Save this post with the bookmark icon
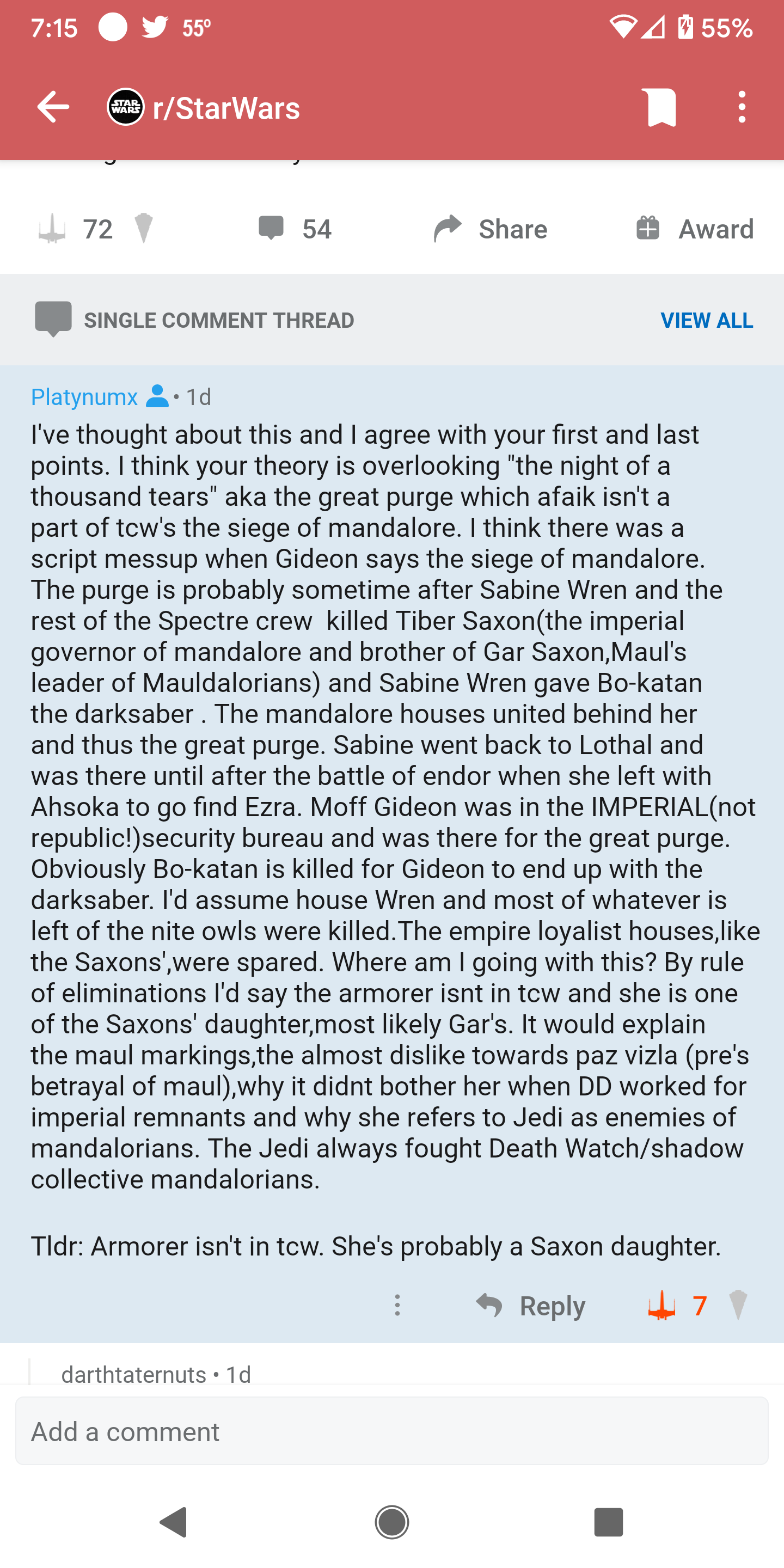784x1568 pixels. click(661, 108)
